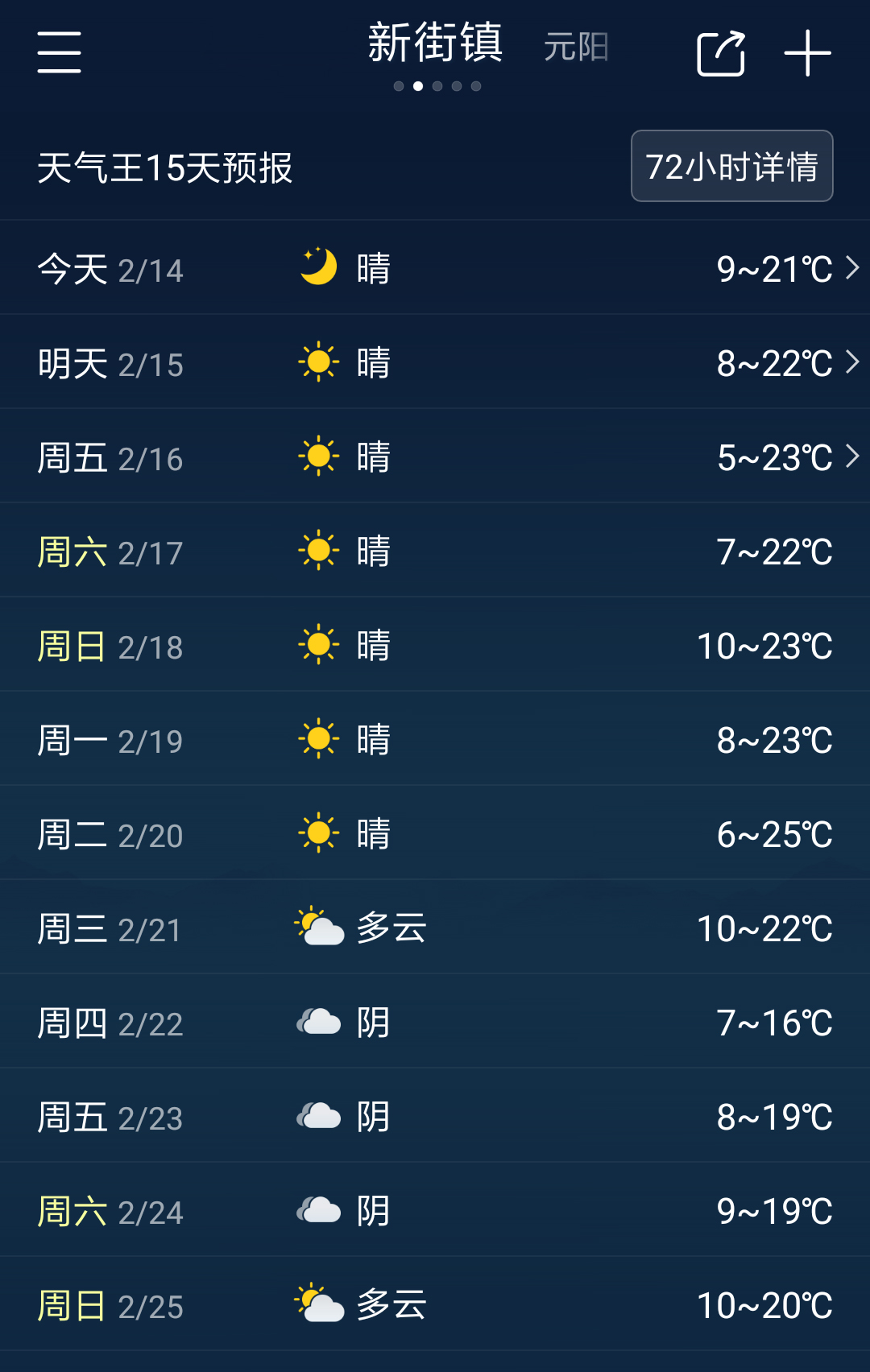Screen dimensions: 870x1372
Task: Open the hamburger menu
Action: [59, 52]
